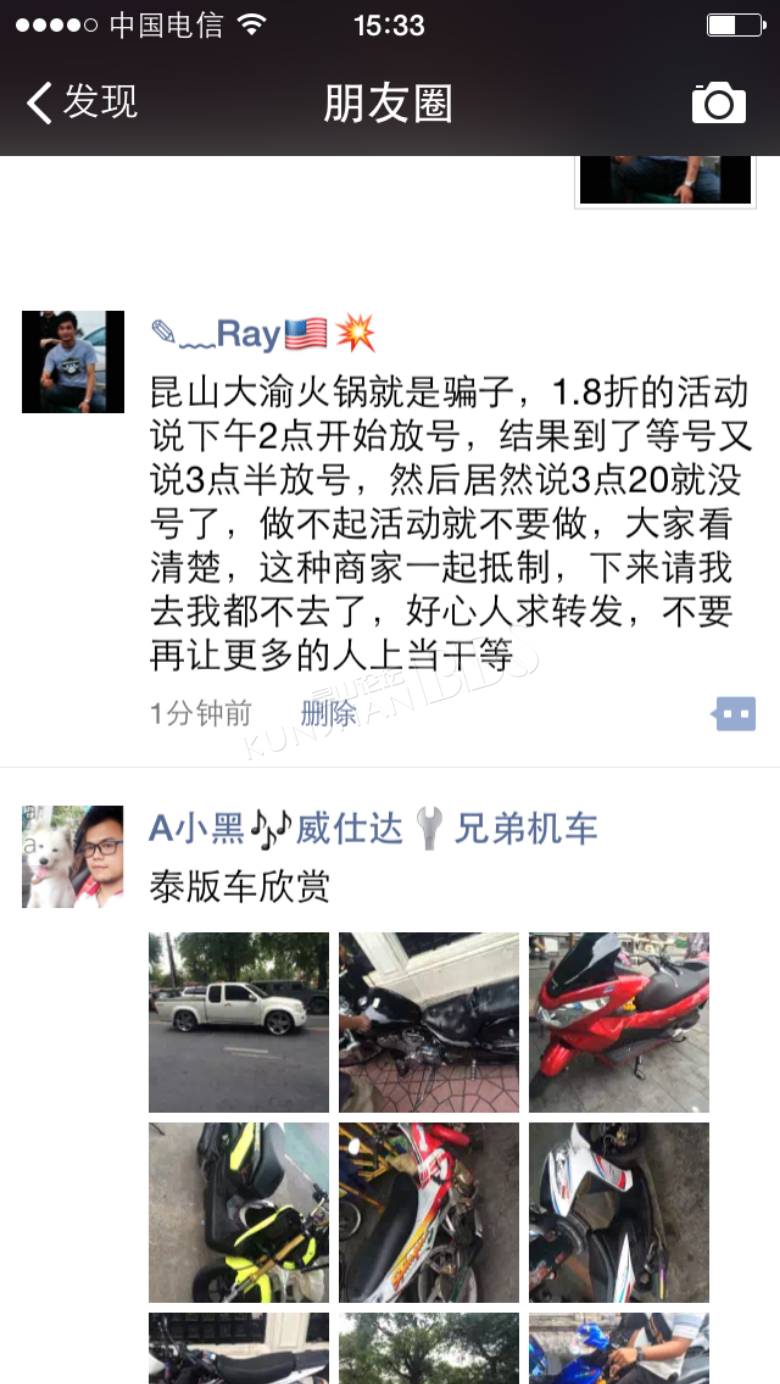The height and width of the screenshot is (1384, 780).
Task: View the white scooter photo
Action: point(619,1212)
